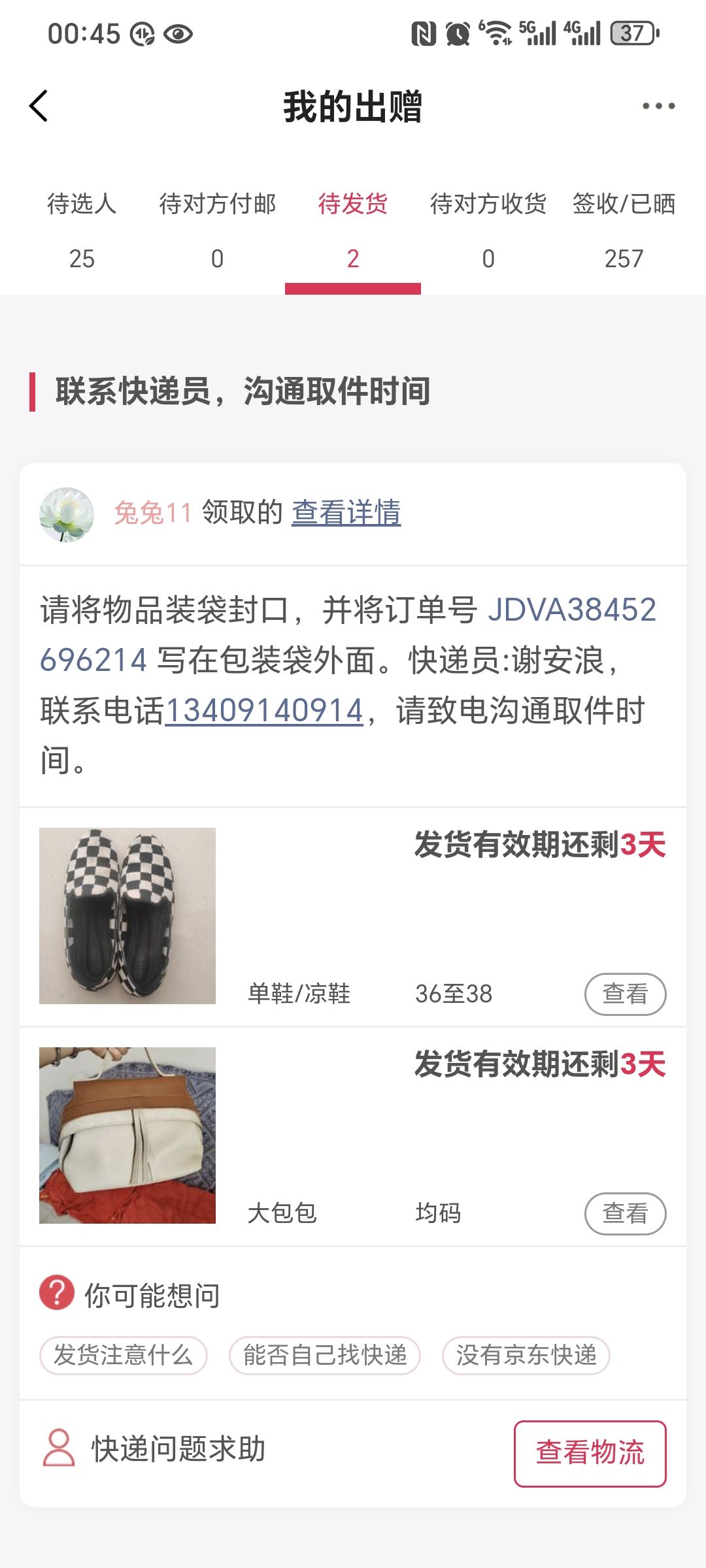Select the 发货注意什么 question chip
The height and width of the screenshot is (1568, 706).
124,1355
